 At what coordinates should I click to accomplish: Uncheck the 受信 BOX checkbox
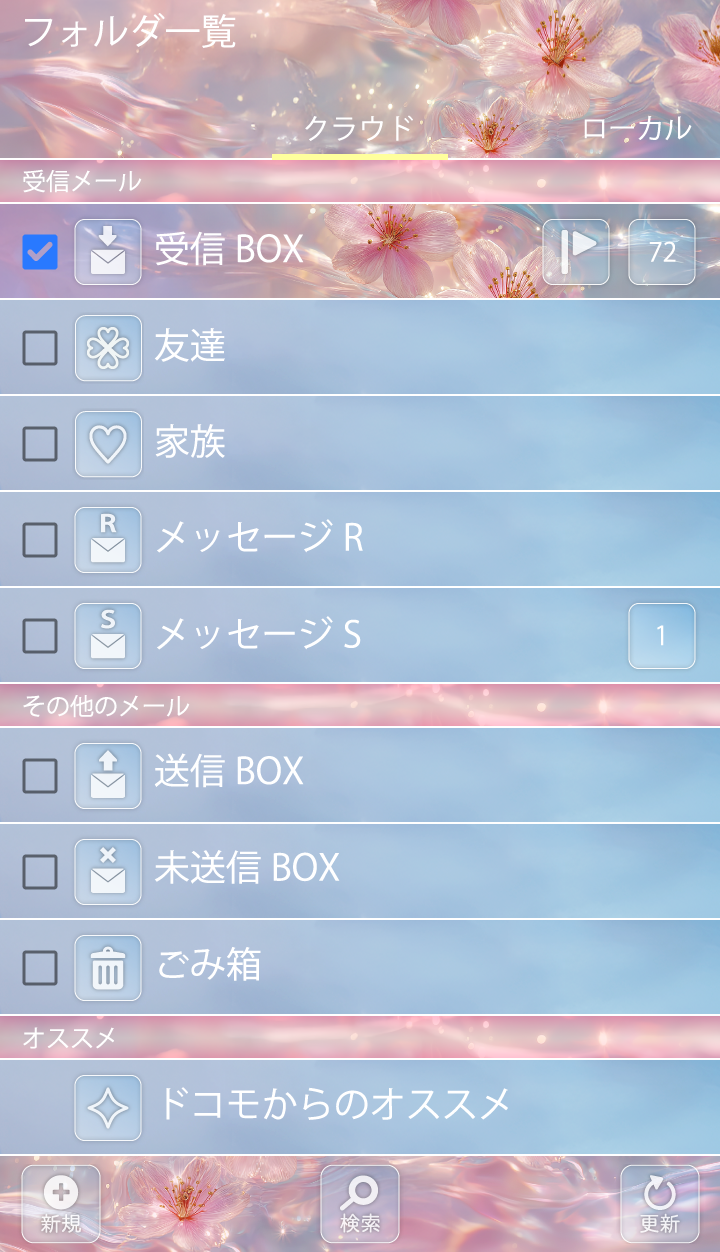pos(40,252)
